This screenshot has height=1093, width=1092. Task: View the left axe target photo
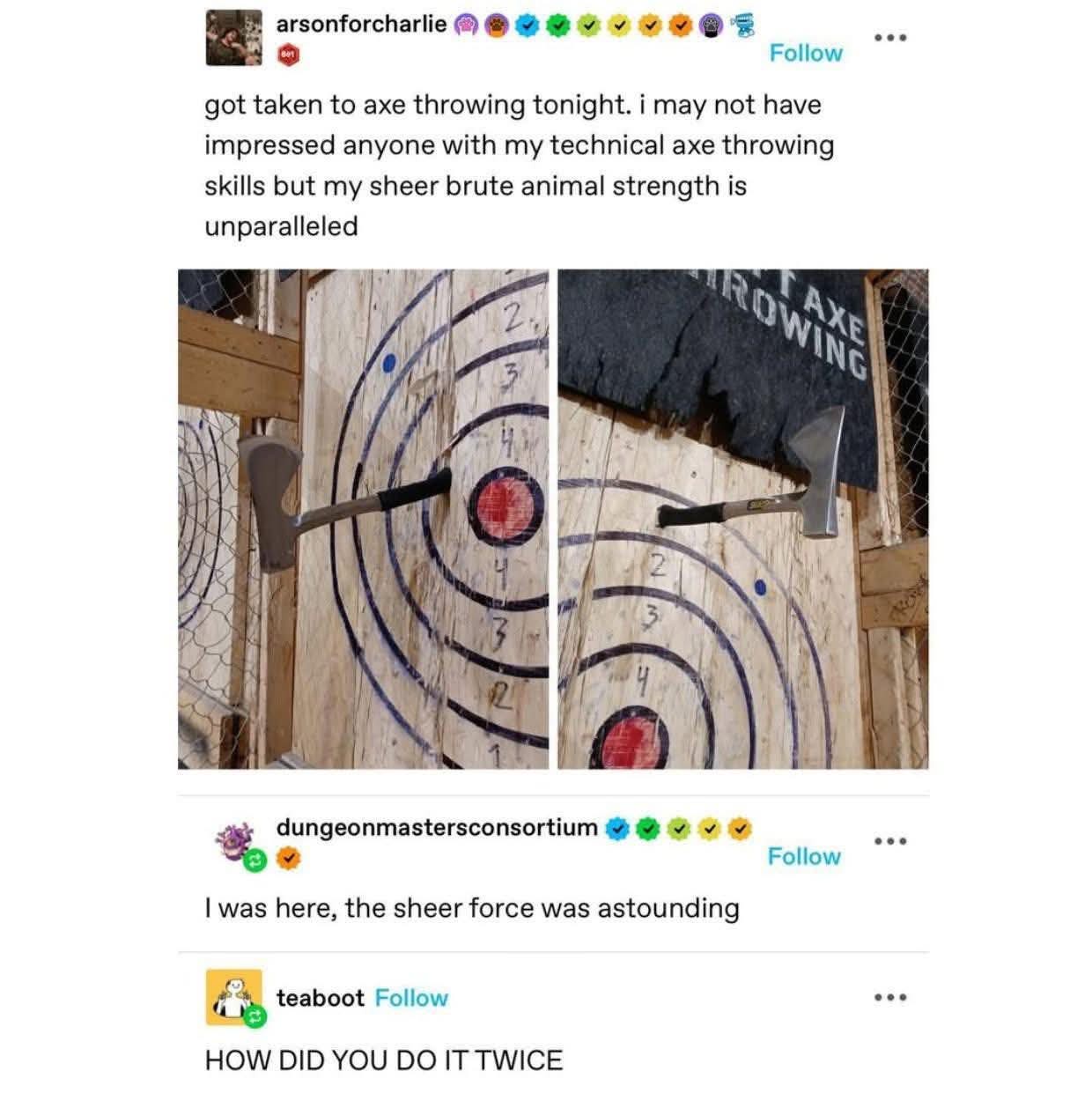click(363, 519)
